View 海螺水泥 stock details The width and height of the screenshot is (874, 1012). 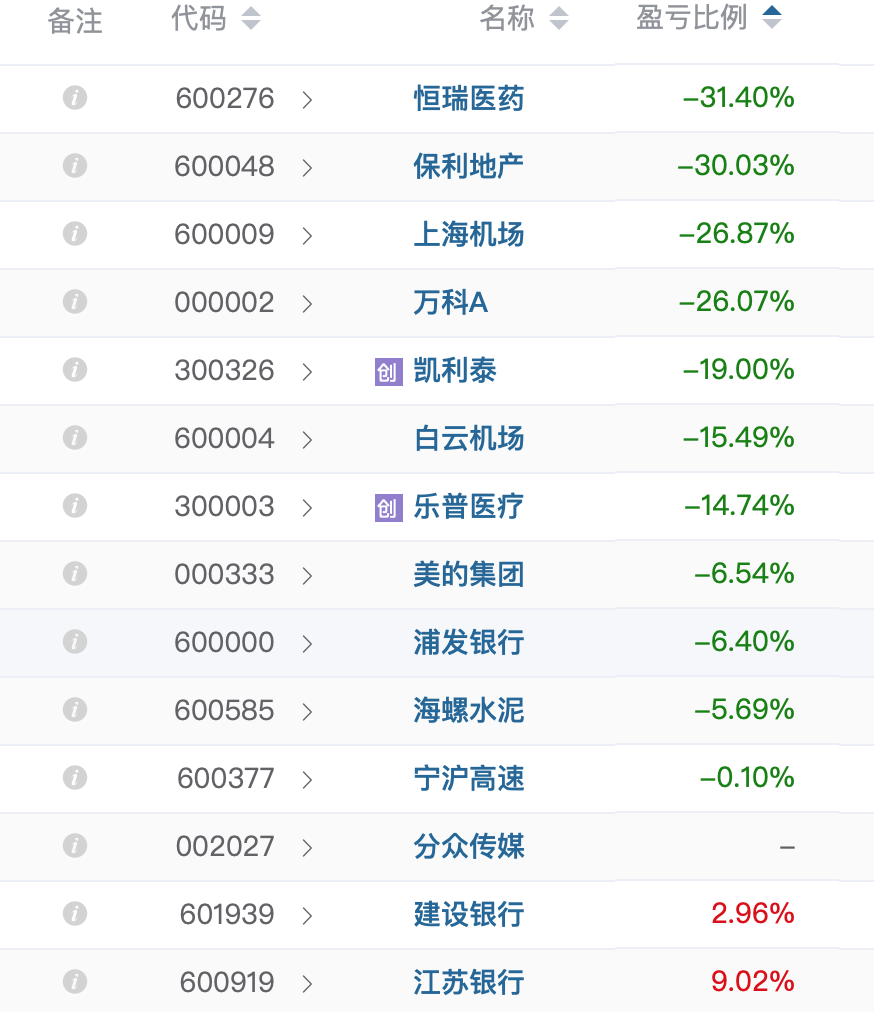[468, 710]
